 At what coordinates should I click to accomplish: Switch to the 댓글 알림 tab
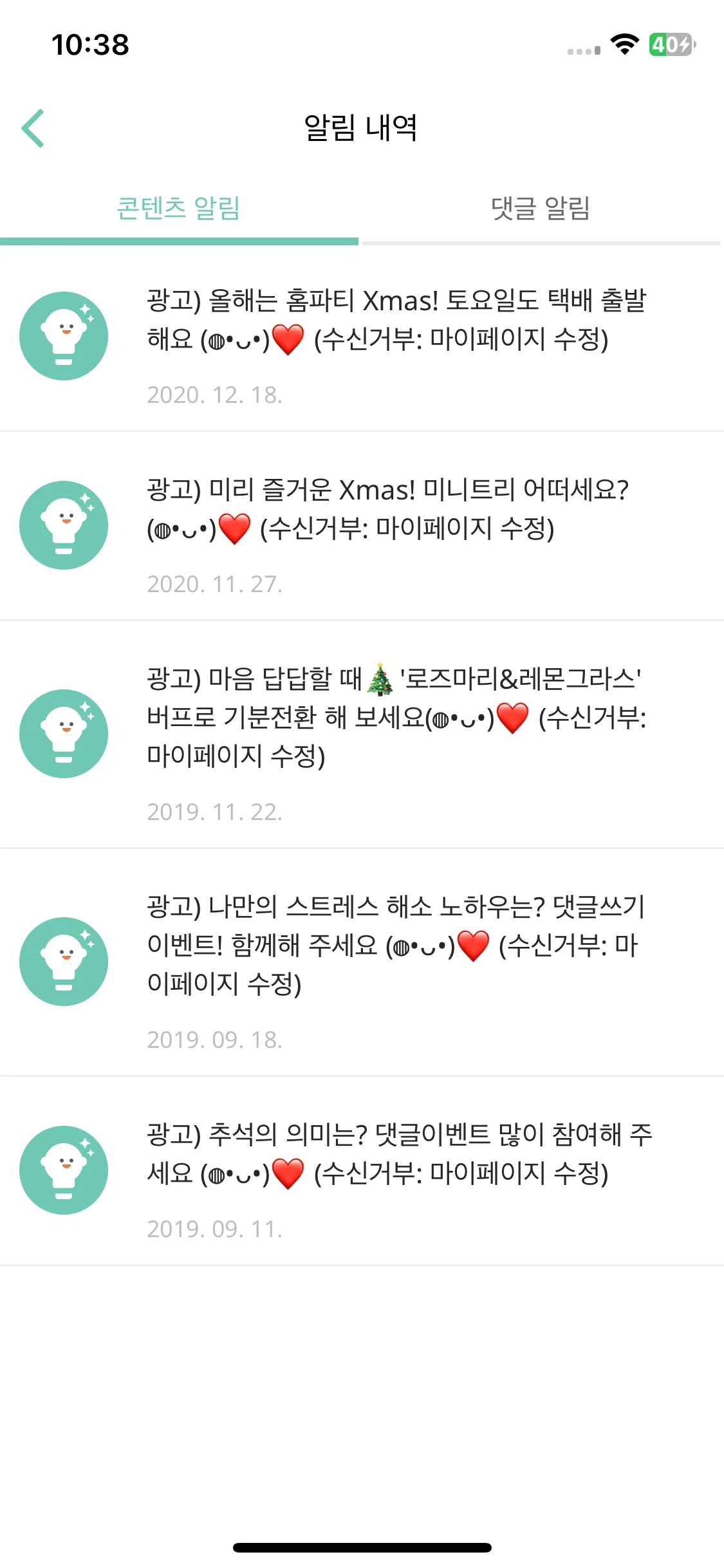pos(541,209)
